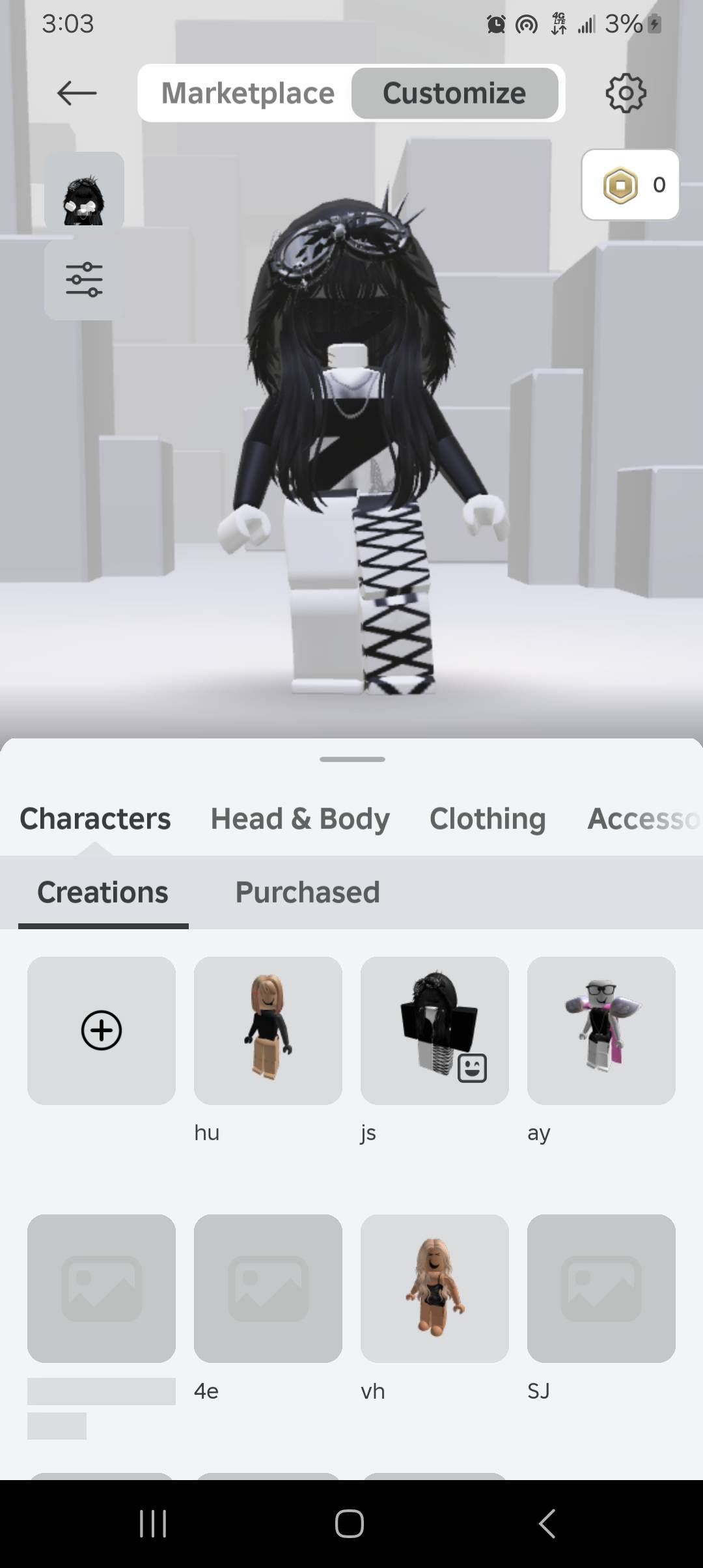This screenshot has width=703, height=1568.
Task: Select the Creations sub-tab
Action: click(x=103, y=892)
